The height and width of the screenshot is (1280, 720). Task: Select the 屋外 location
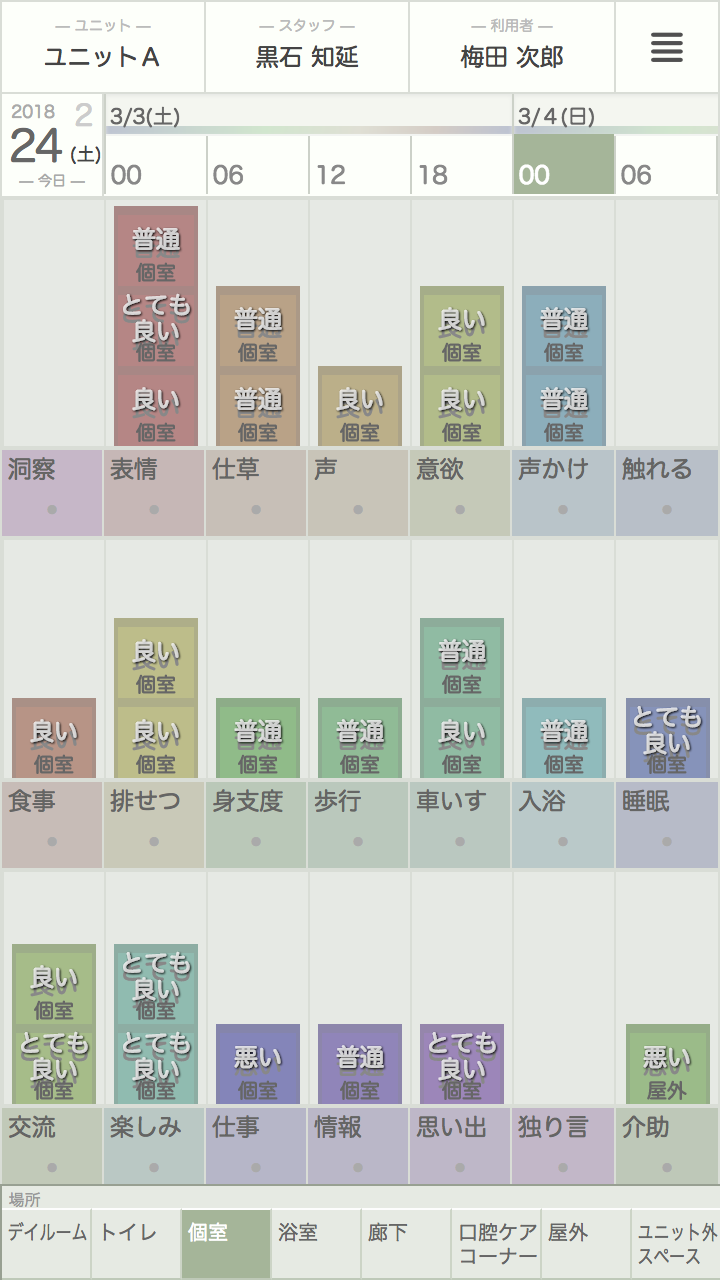pyautogui.click(x=585, y=1243)
